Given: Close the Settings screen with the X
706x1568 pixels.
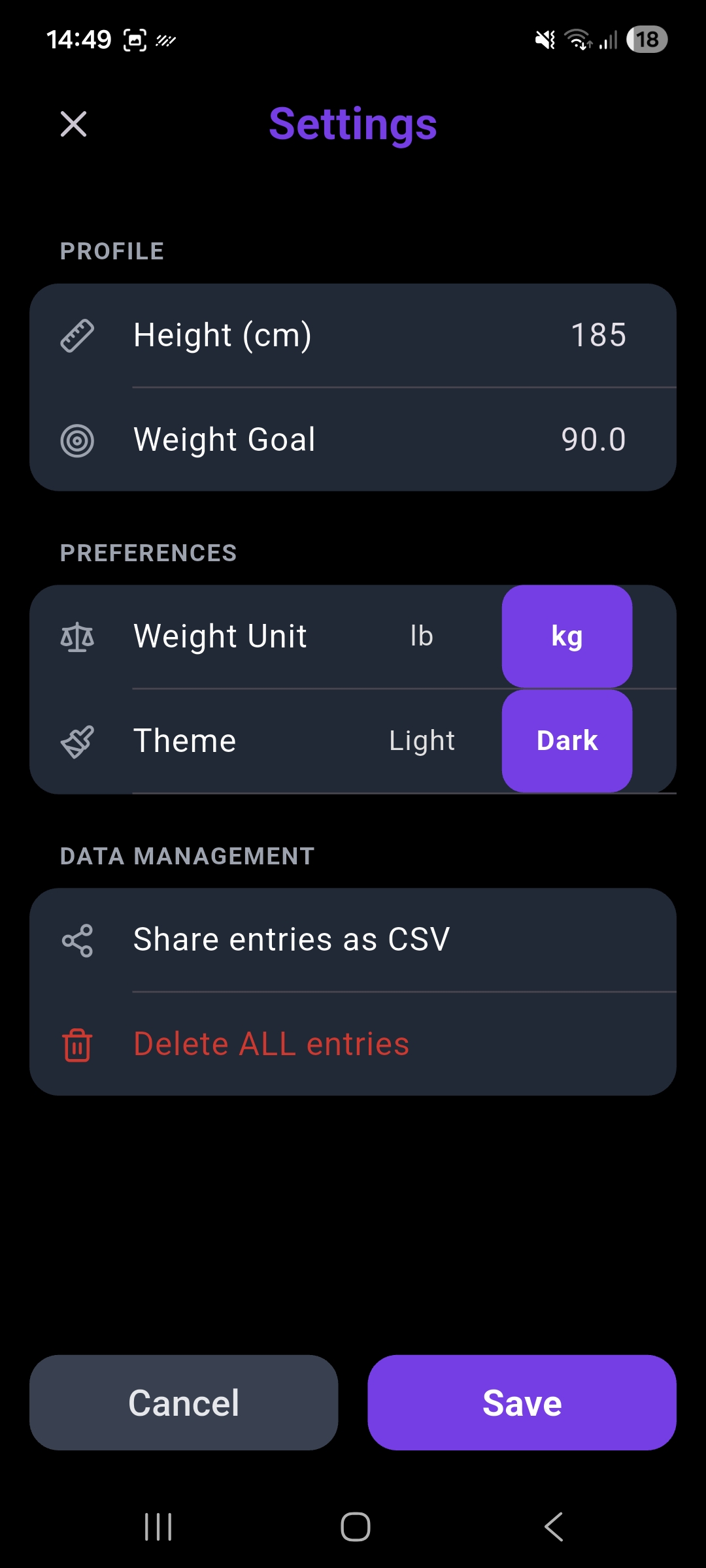Looking at the screenshot, I should click(72, 125).
